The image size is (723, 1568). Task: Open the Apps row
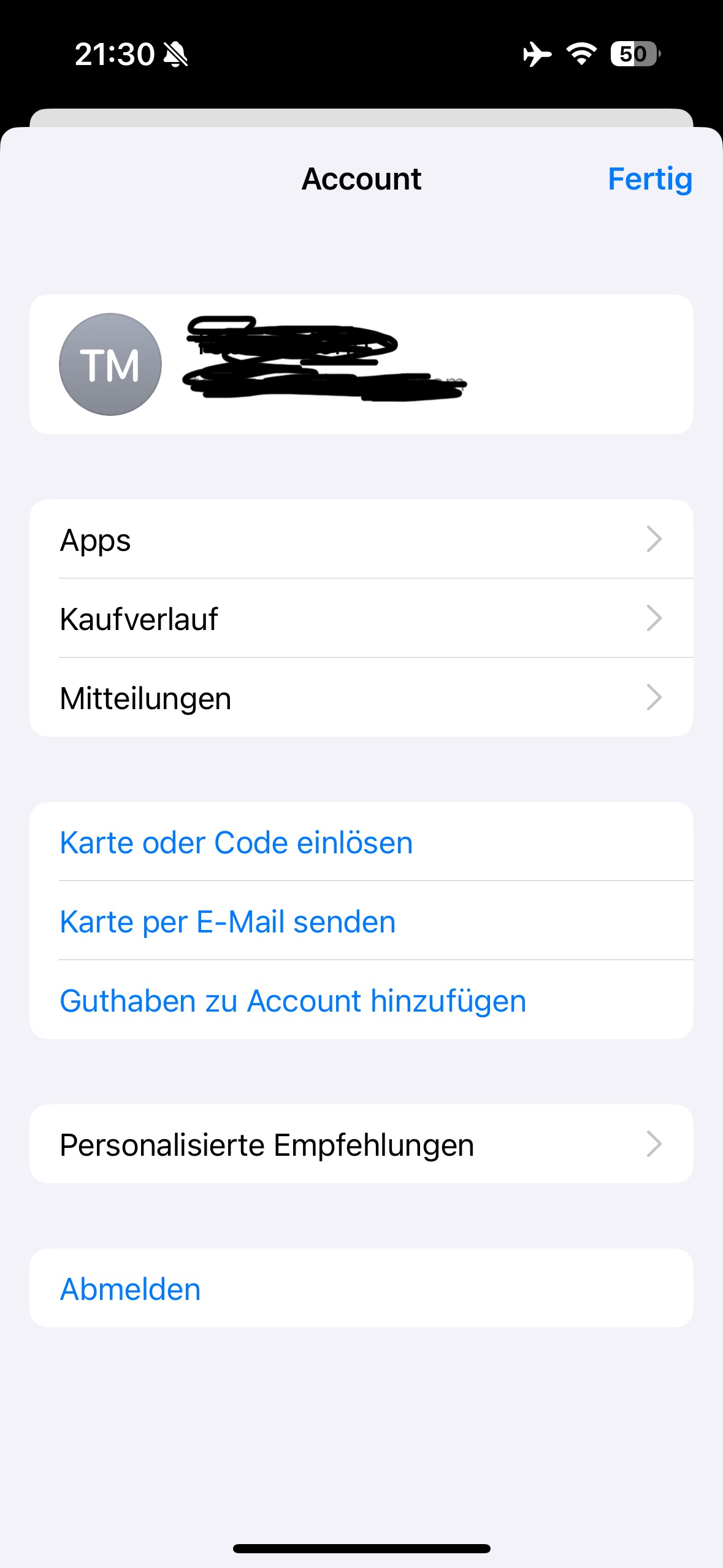point(361,540)
